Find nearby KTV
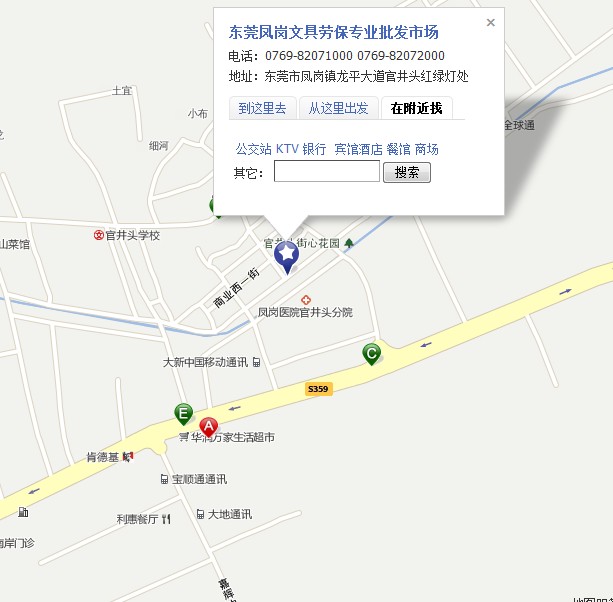Viewport: 613px width, 602px height. point(287,149)
